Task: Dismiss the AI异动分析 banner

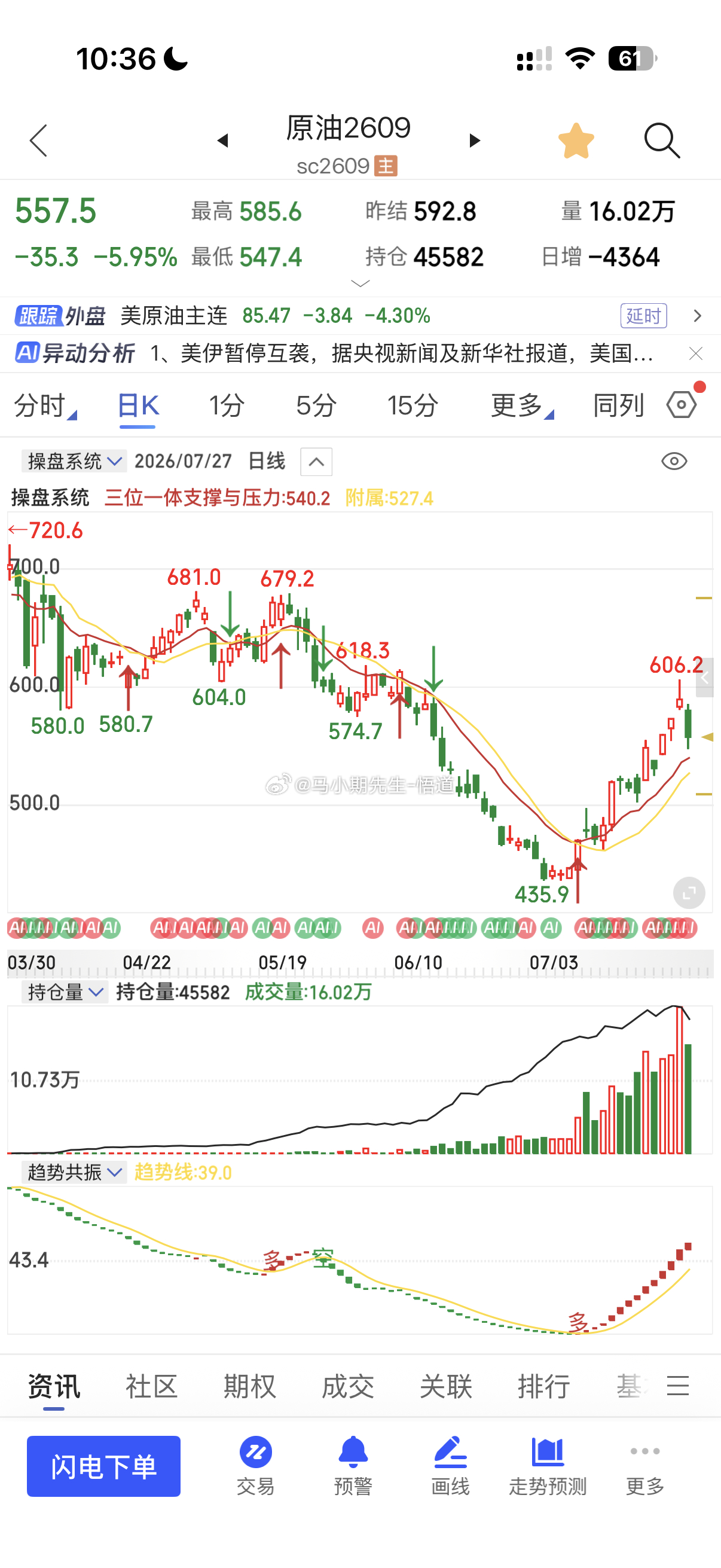Action: click(x=695, y=353)
